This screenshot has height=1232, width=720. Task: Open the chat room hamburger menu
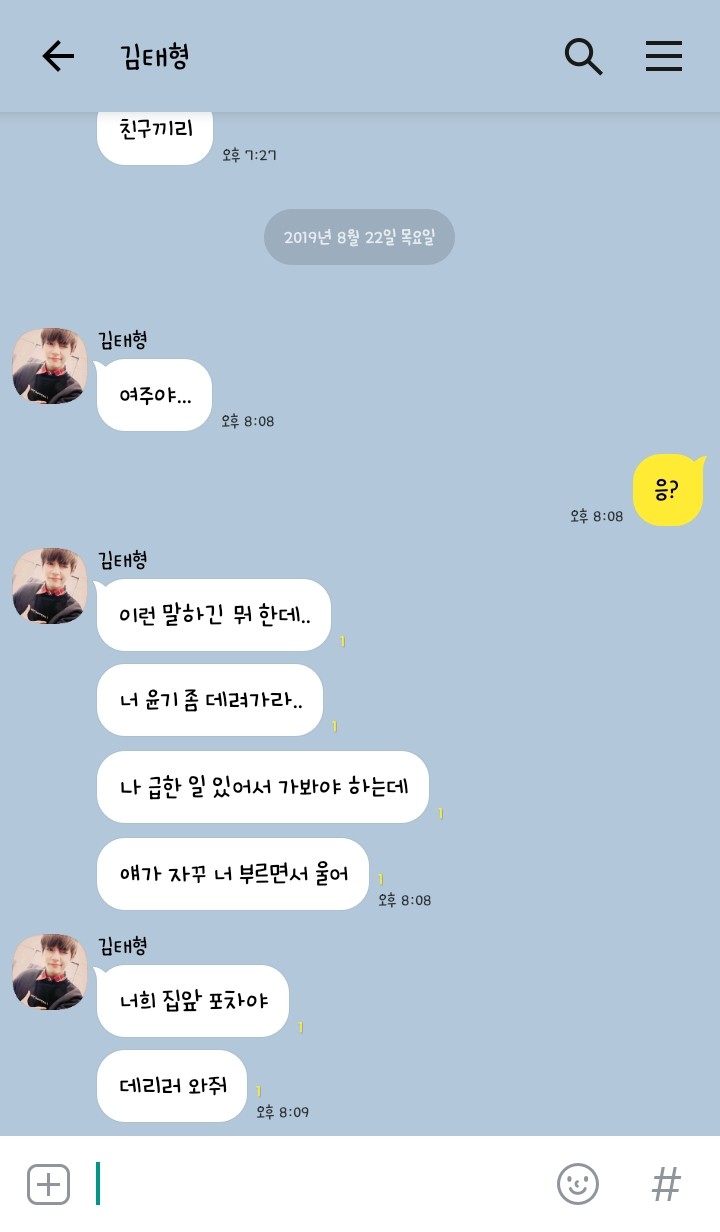click(x=663, y=57)
